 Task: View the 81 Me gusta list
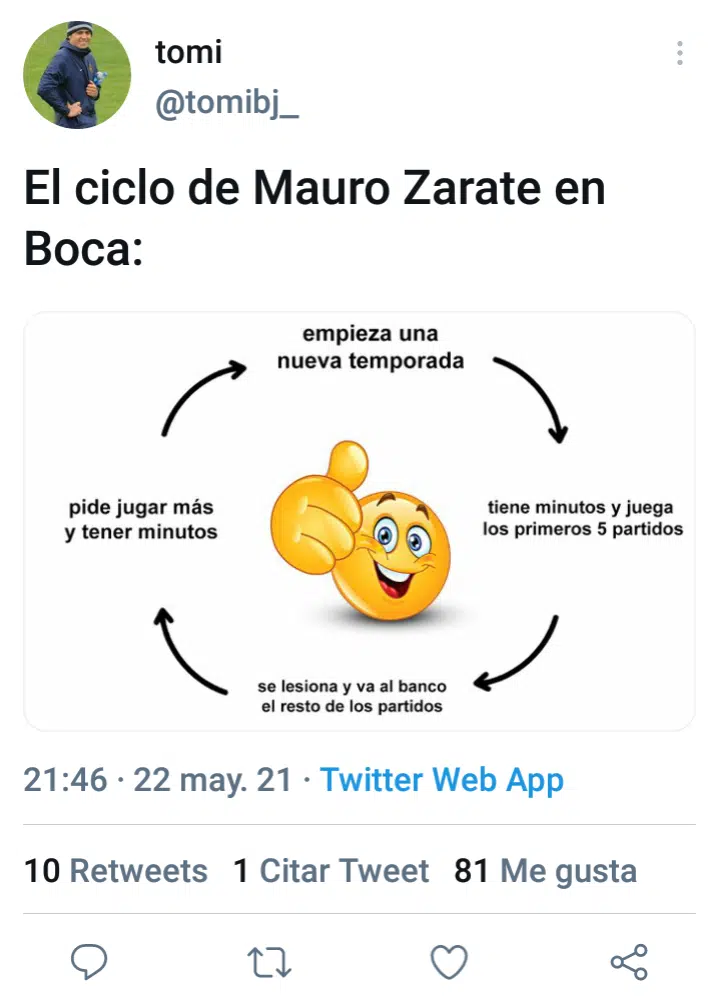pos(545,870)
